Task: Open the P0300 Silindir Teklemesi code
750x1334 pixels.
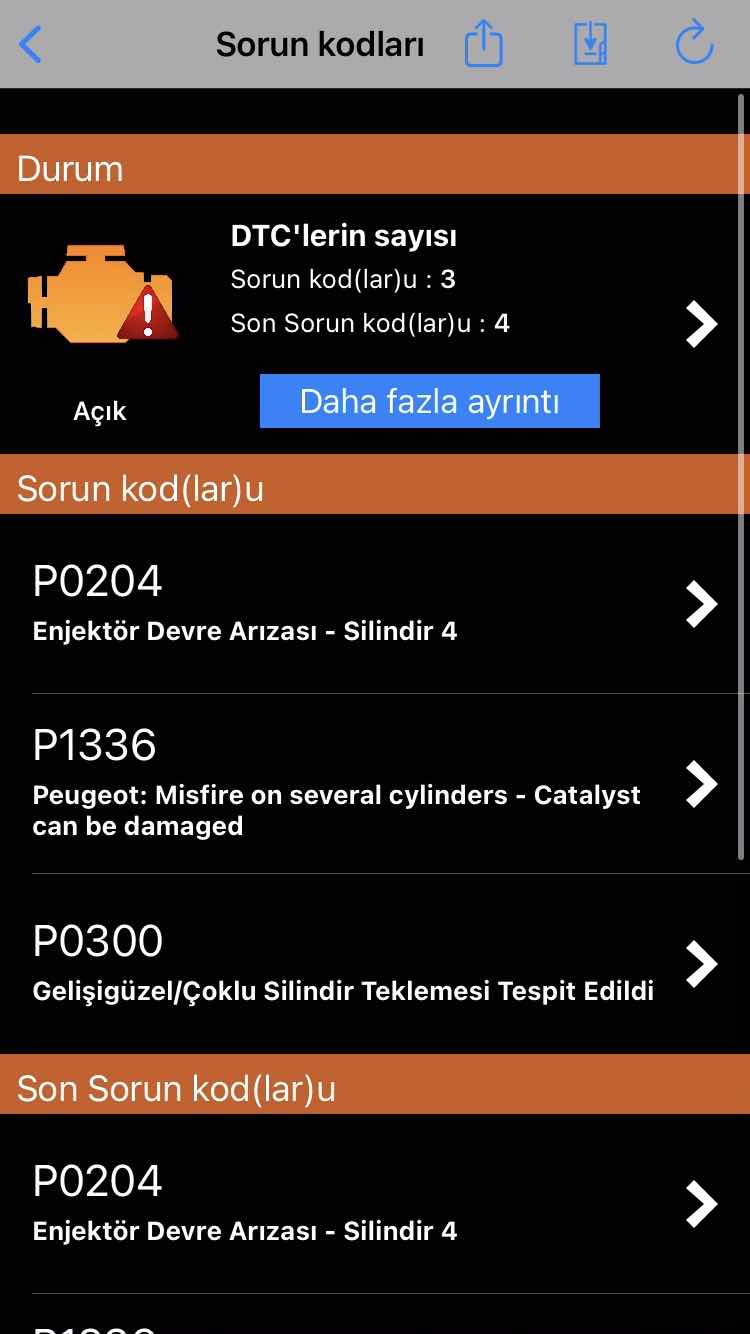Action: (374, 963)
